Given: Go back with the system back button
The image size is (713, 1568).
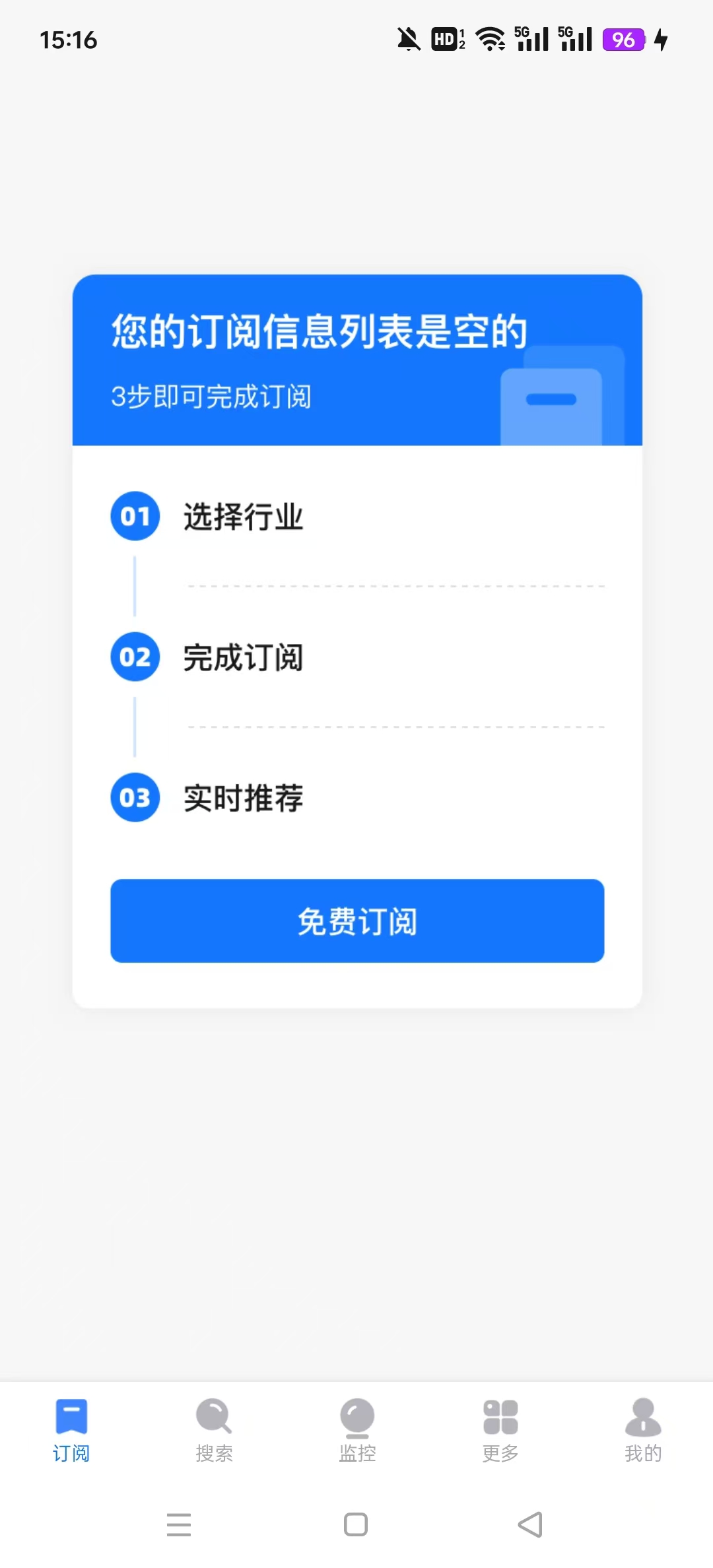Looking at the screenshot, I should 530,1524.
